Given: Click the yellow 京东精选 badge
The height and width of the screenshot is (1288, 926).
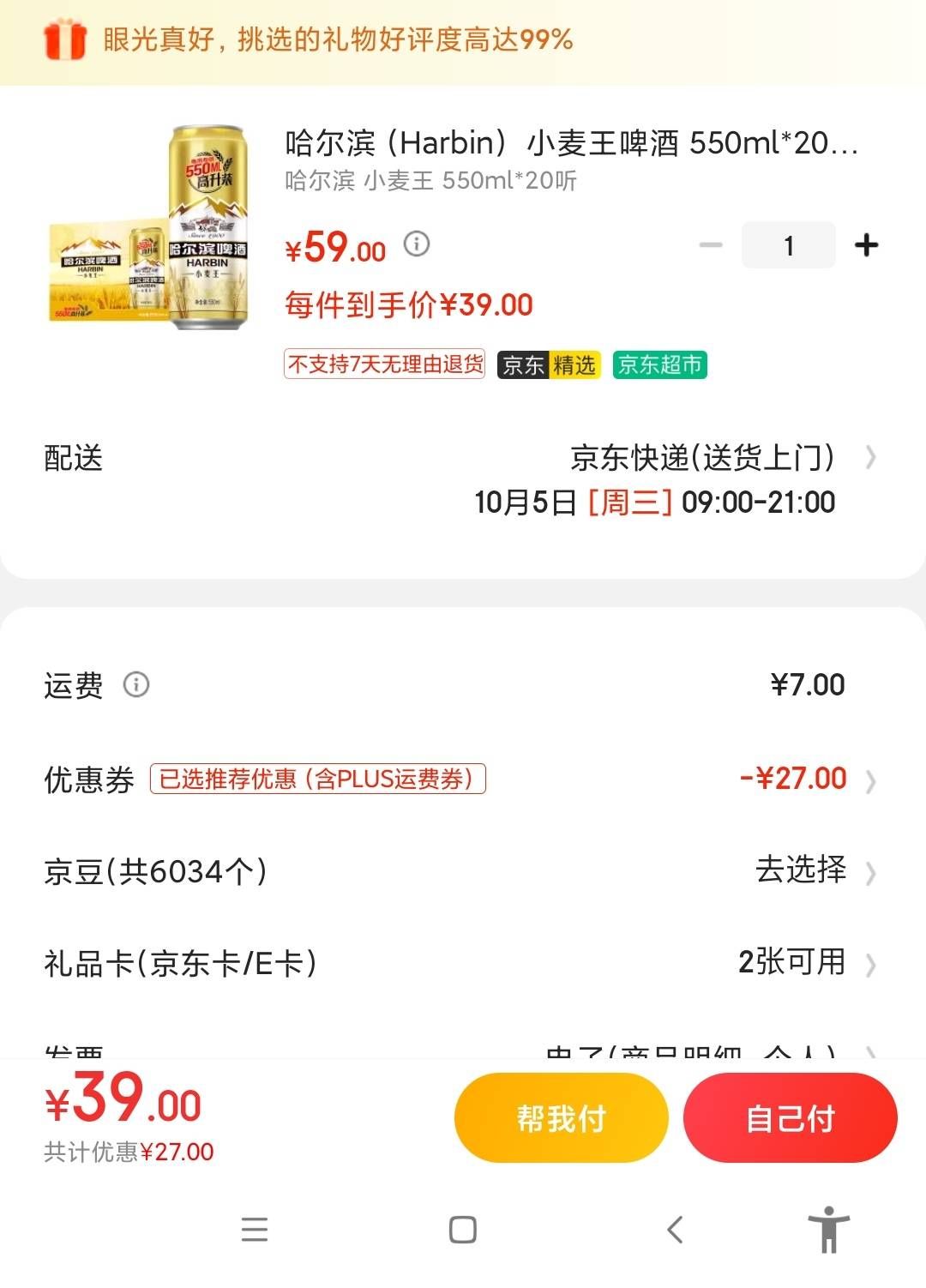Looking at the screenshot, I should click(x=549, y=364).
